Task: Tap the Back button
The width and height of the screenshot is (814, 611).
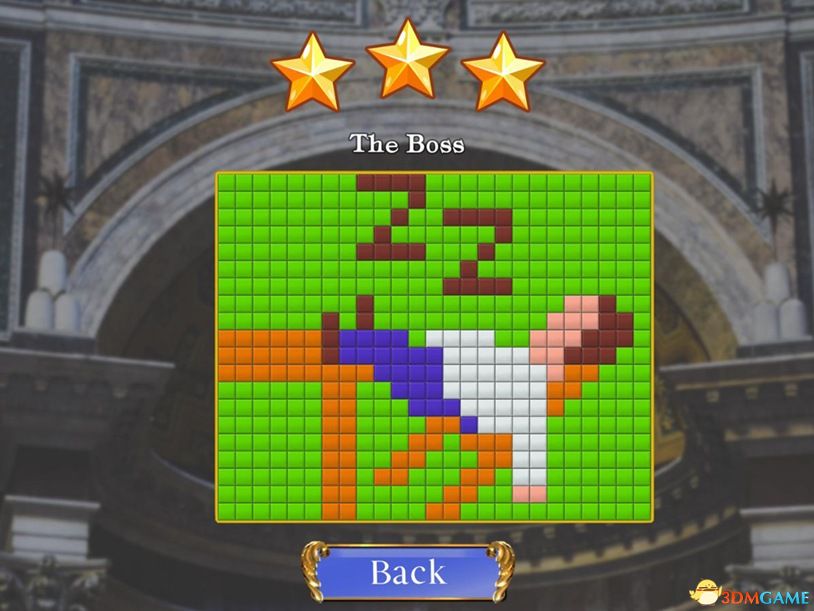Action: click(x=408, y=573)
